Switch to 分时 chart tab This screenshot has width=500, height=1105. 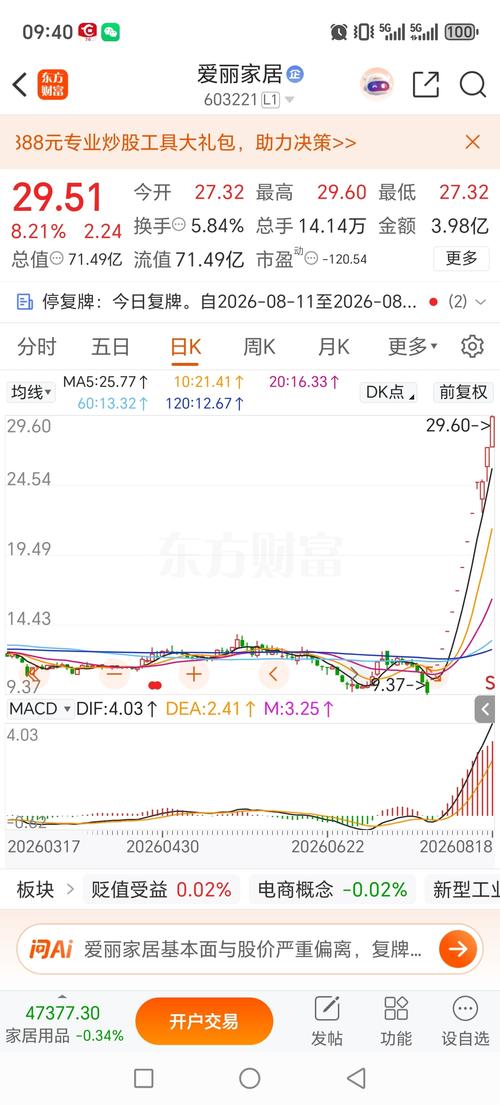click(37, 347)
